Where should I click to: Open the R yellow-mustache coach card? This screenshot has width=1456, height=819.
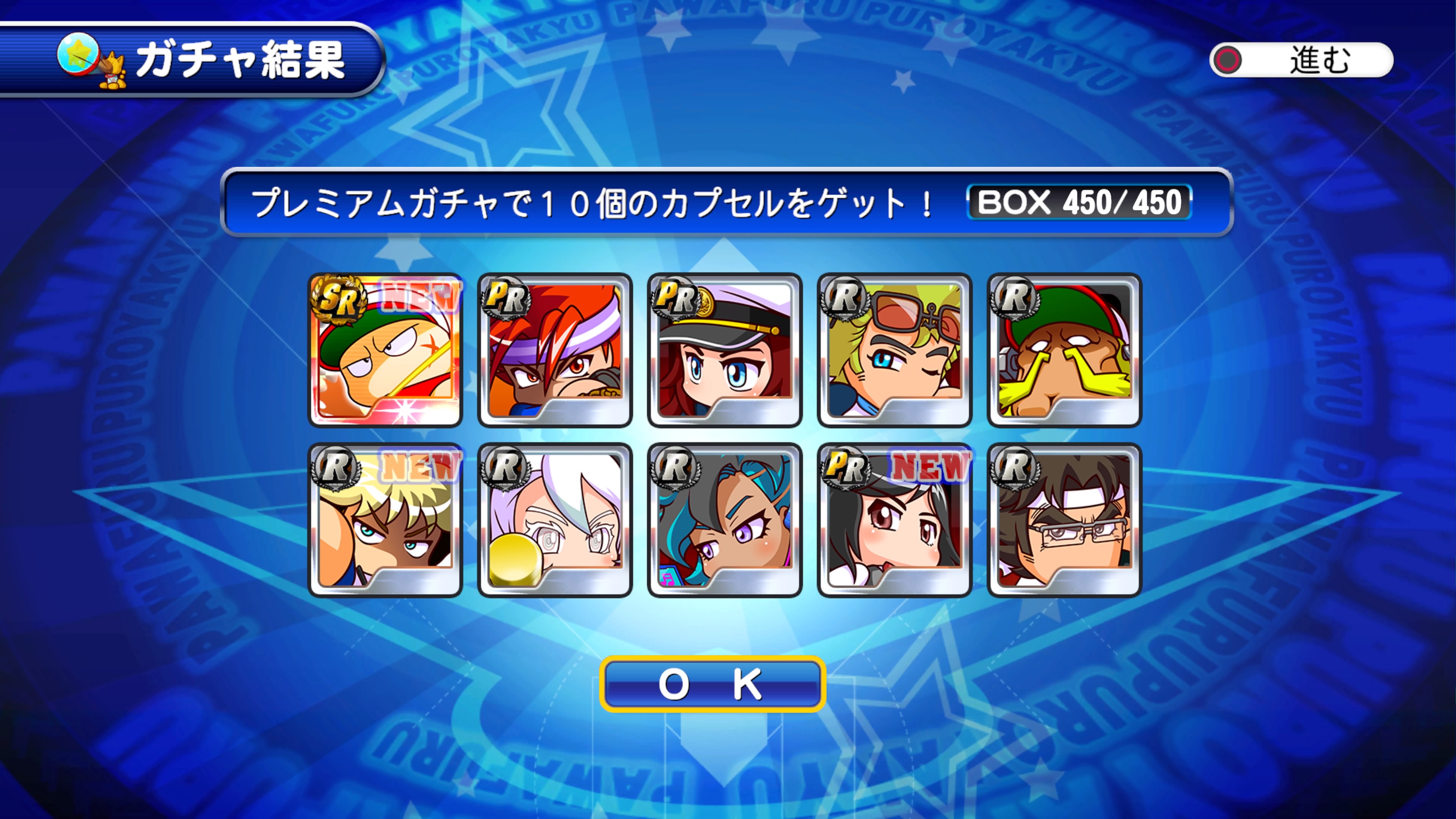(x=1064, y=350)
